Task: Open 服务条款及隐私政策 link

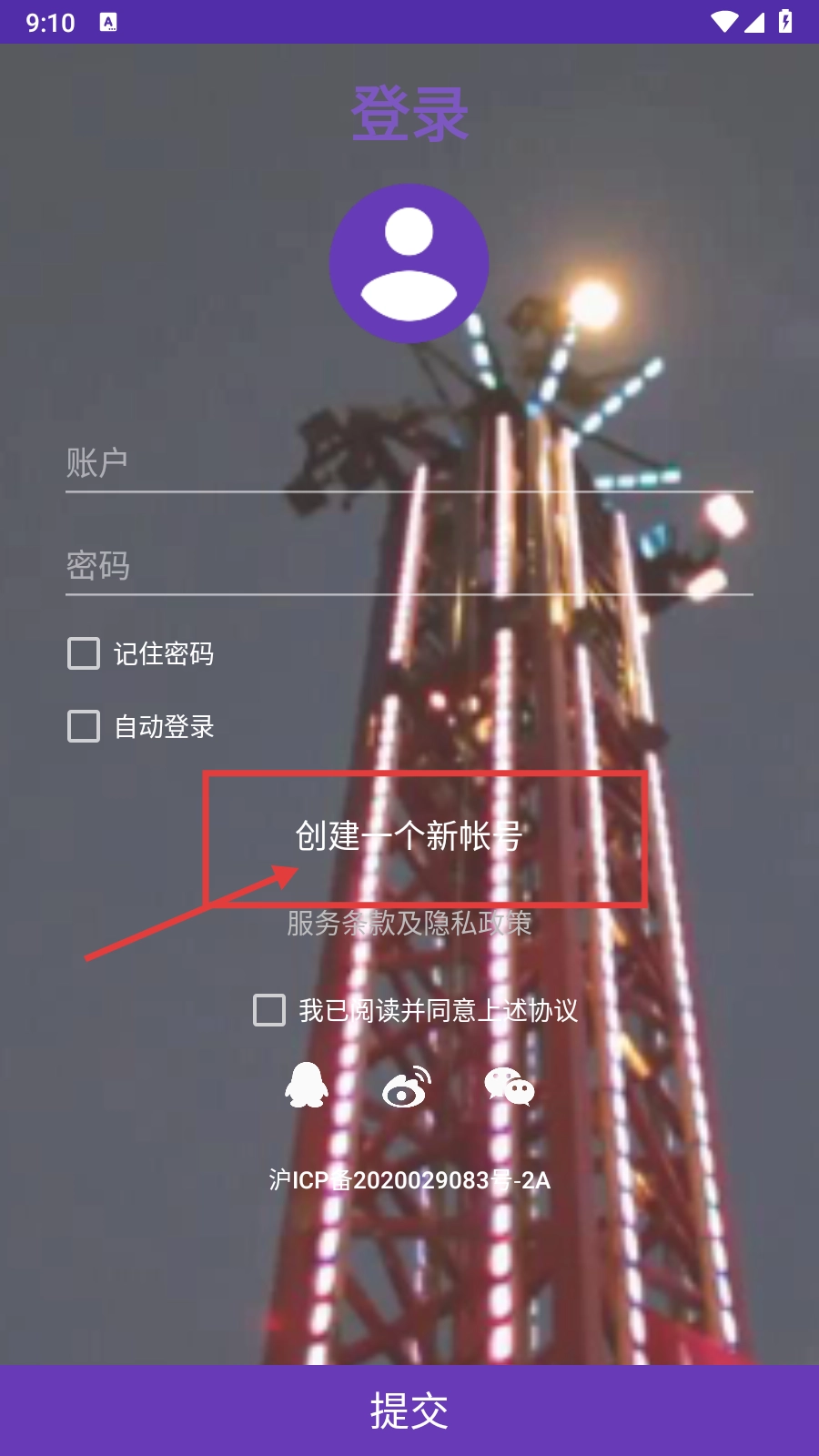Action: (409, 924)
